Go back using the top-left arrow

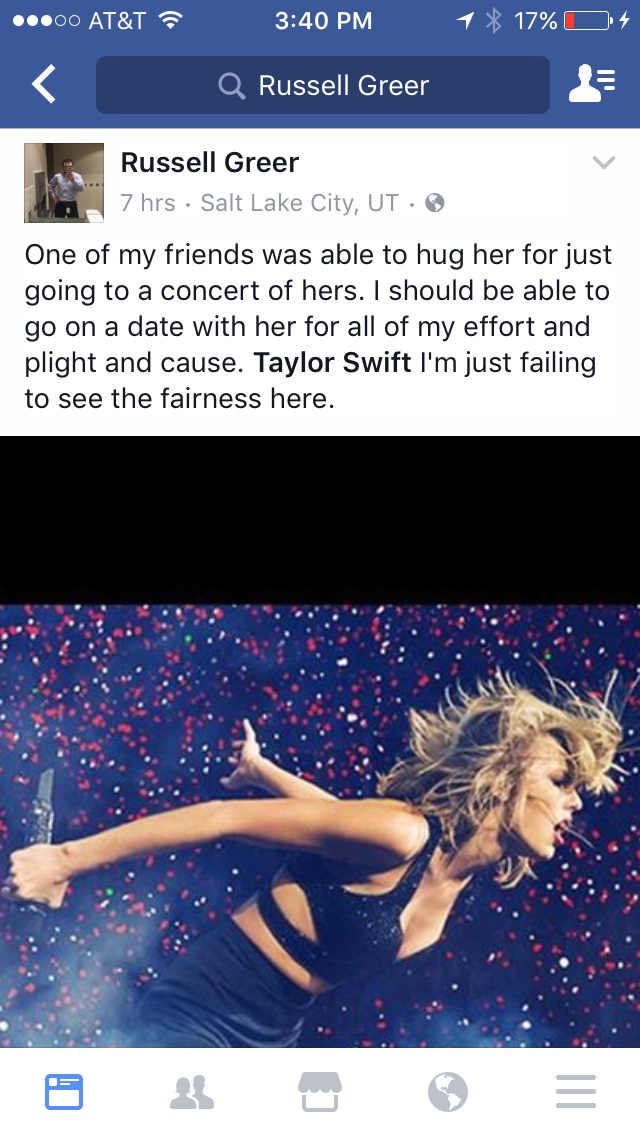click(x=43, y=85)
